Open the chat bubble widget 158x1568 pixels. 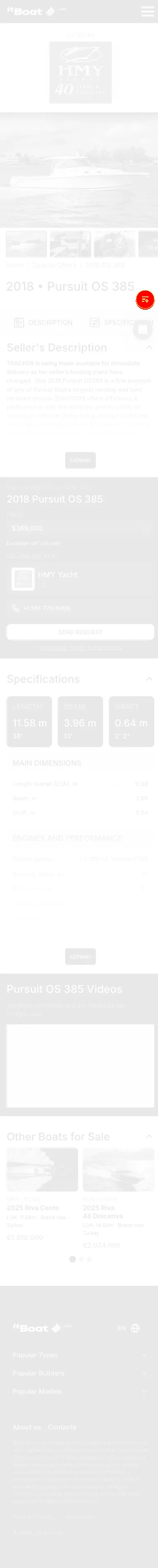pos(142,329)
